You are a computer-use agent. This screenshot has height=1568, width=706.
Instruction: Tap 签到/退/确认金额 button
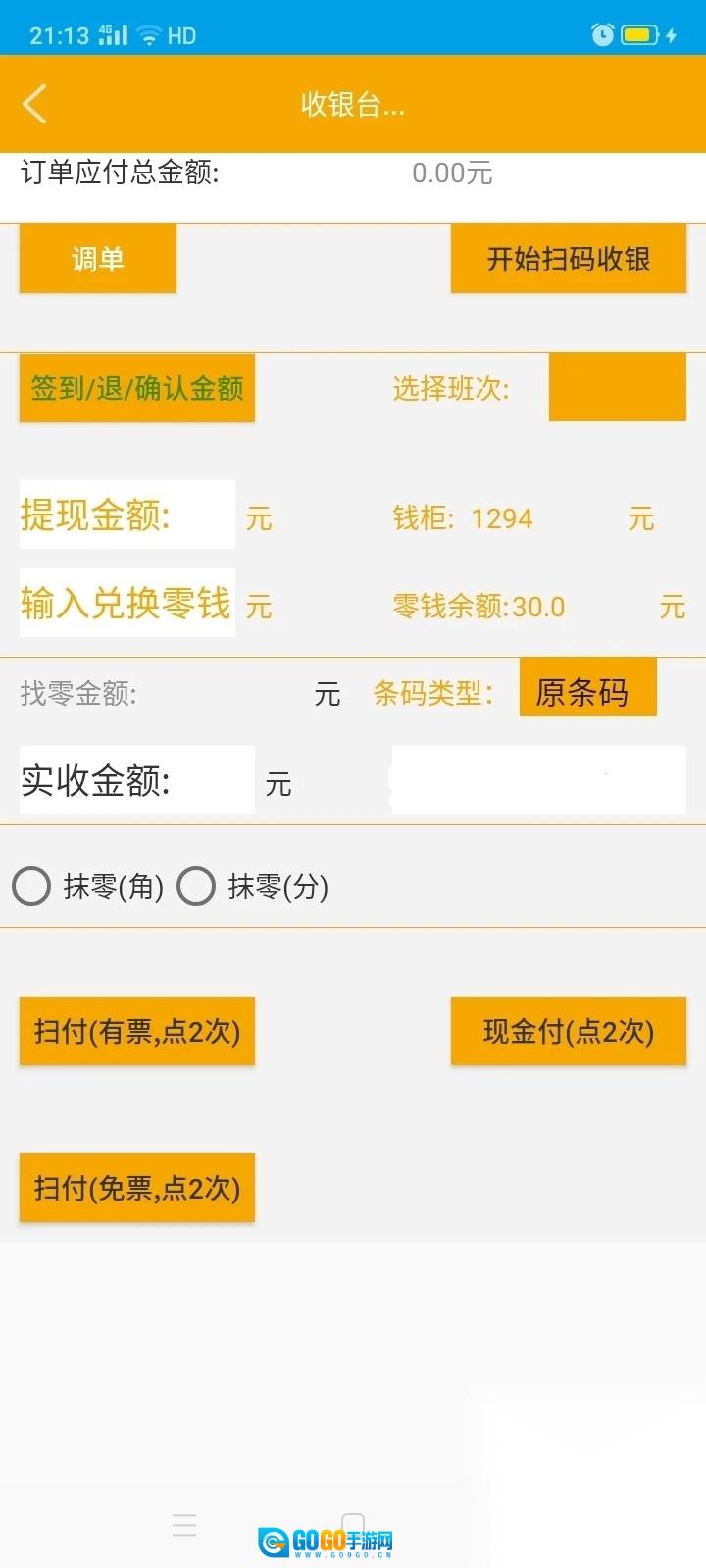pos(137,388)
